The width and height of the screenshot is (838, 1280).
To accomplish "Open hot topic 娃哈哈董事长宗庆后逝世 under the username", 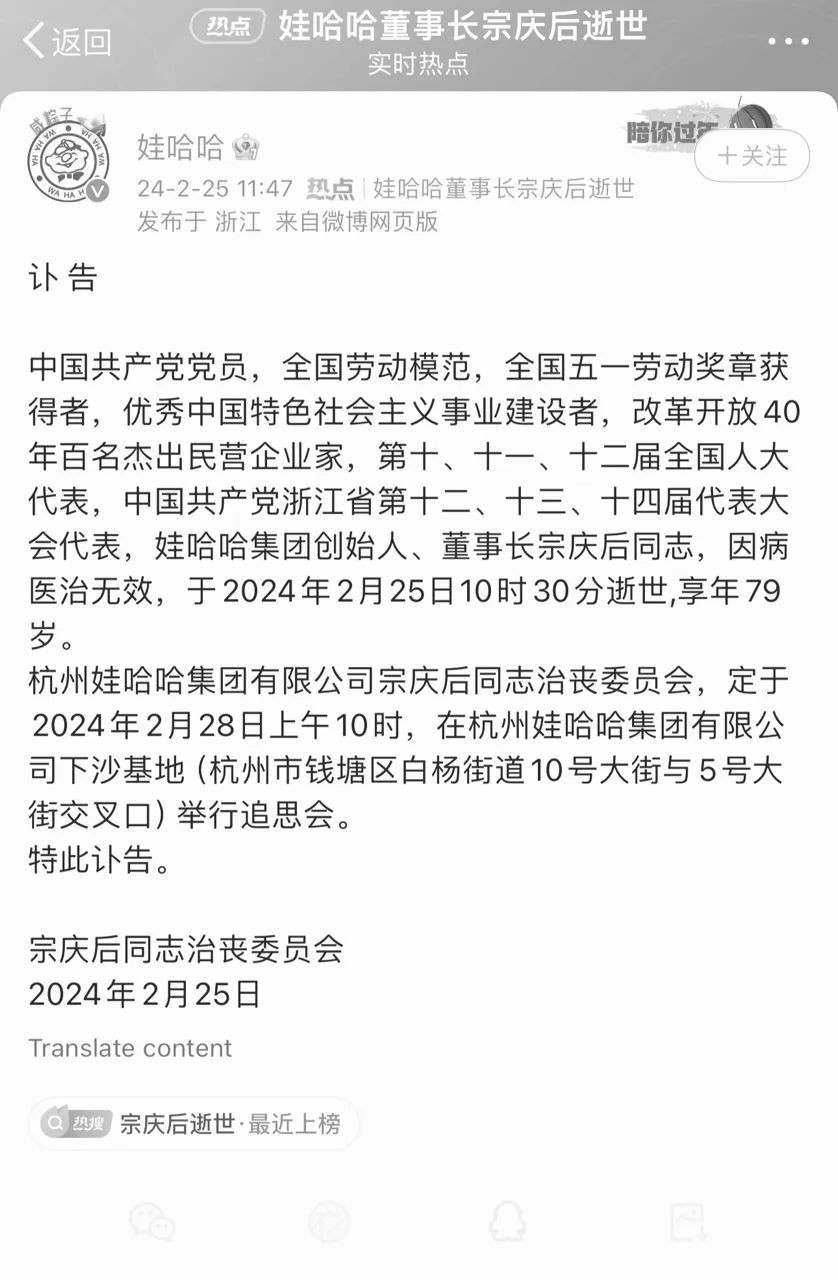I will tap(503, 188).
